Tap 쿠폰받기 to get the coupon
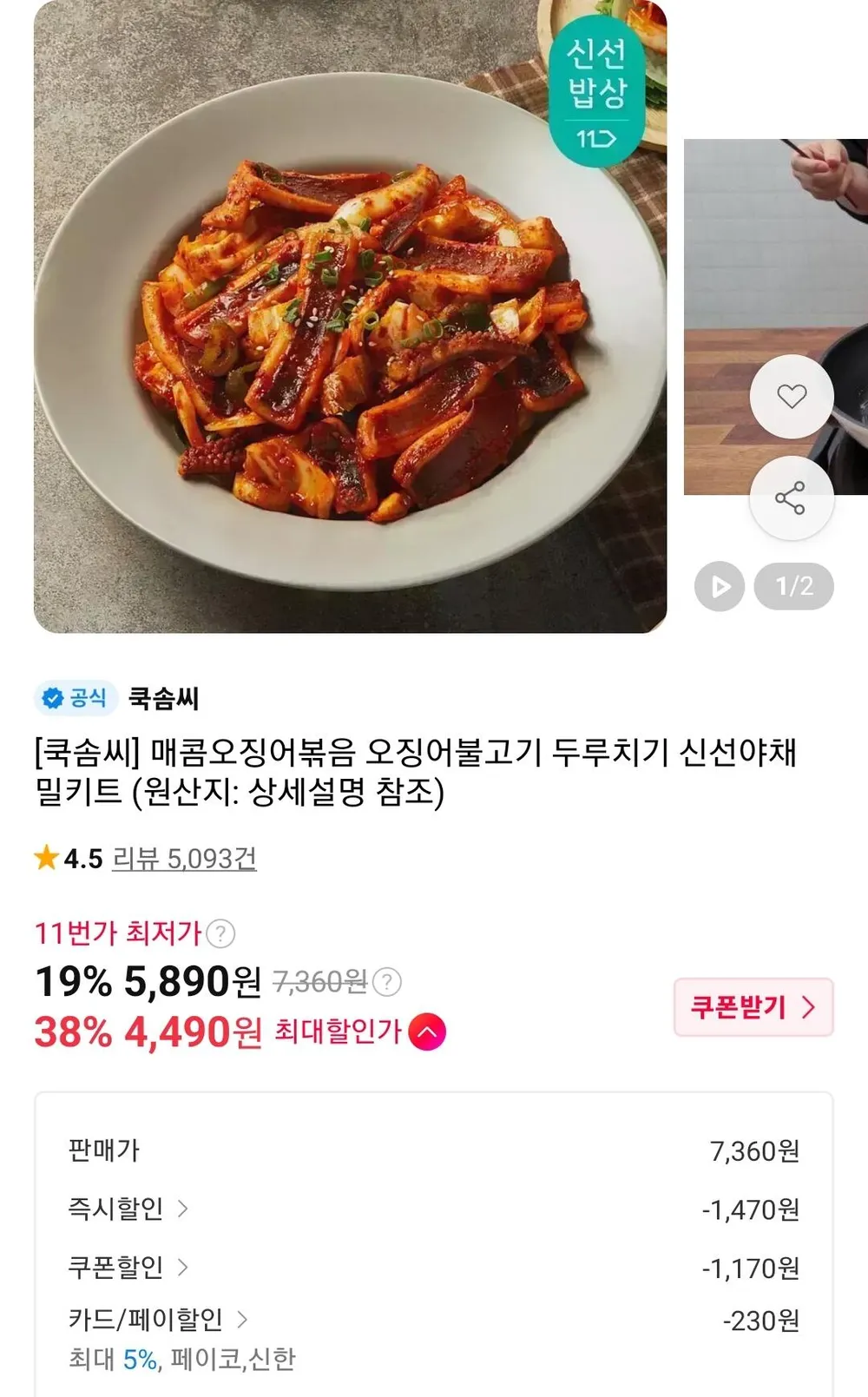 pos(753,1007)
